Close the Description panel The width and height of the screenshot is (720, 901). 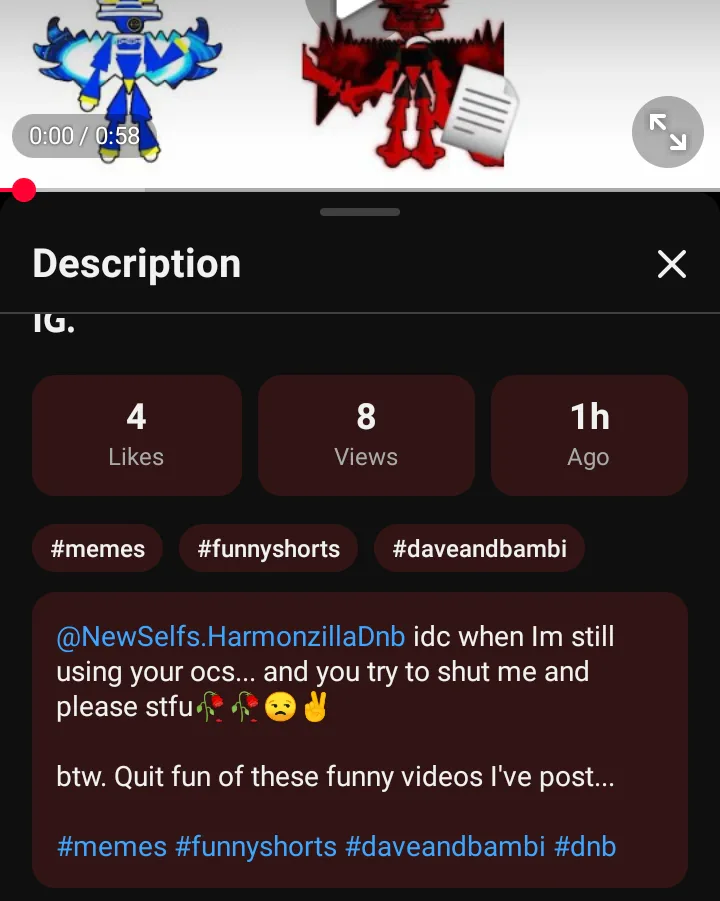[671, 264]
